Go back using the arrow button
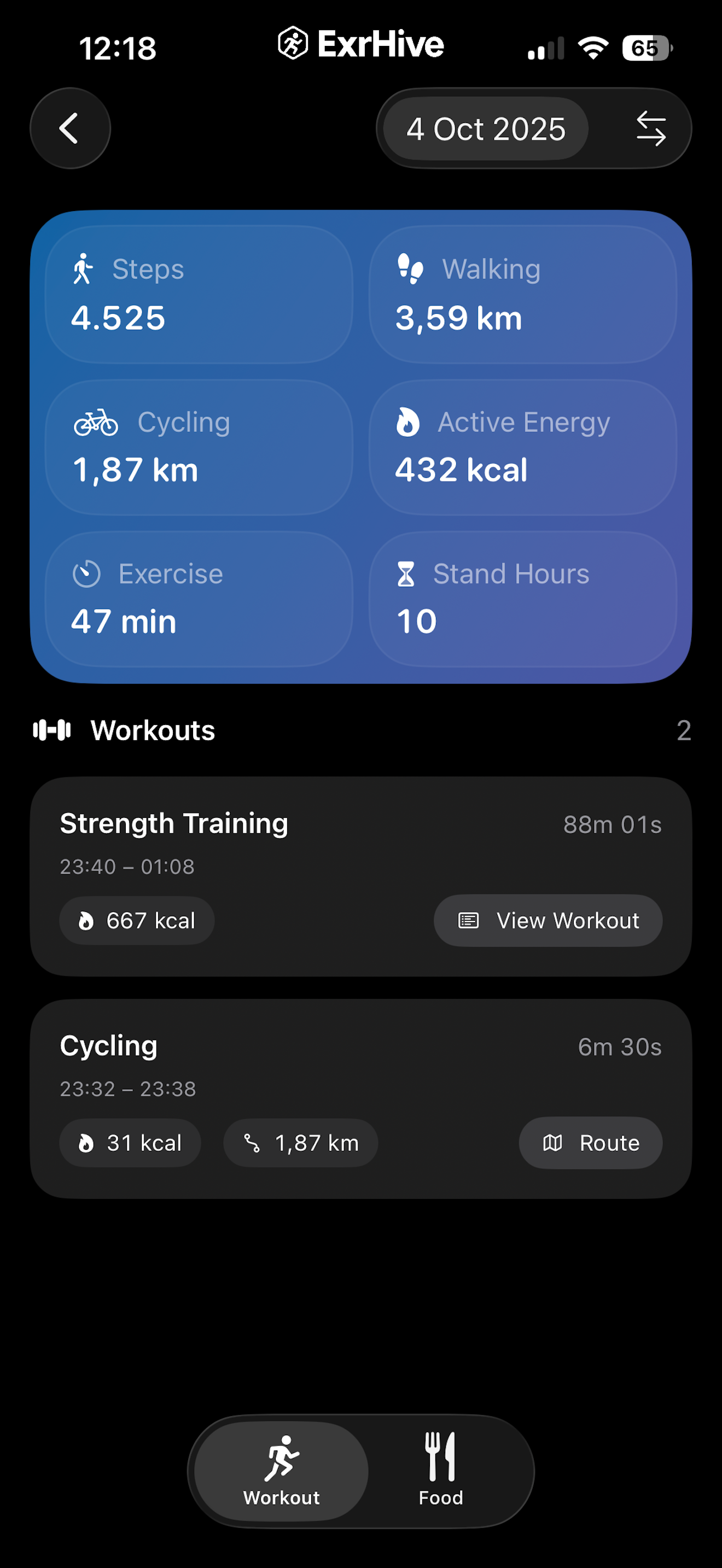The width and height of the screenshot is (722, 1568). point(70,128)
